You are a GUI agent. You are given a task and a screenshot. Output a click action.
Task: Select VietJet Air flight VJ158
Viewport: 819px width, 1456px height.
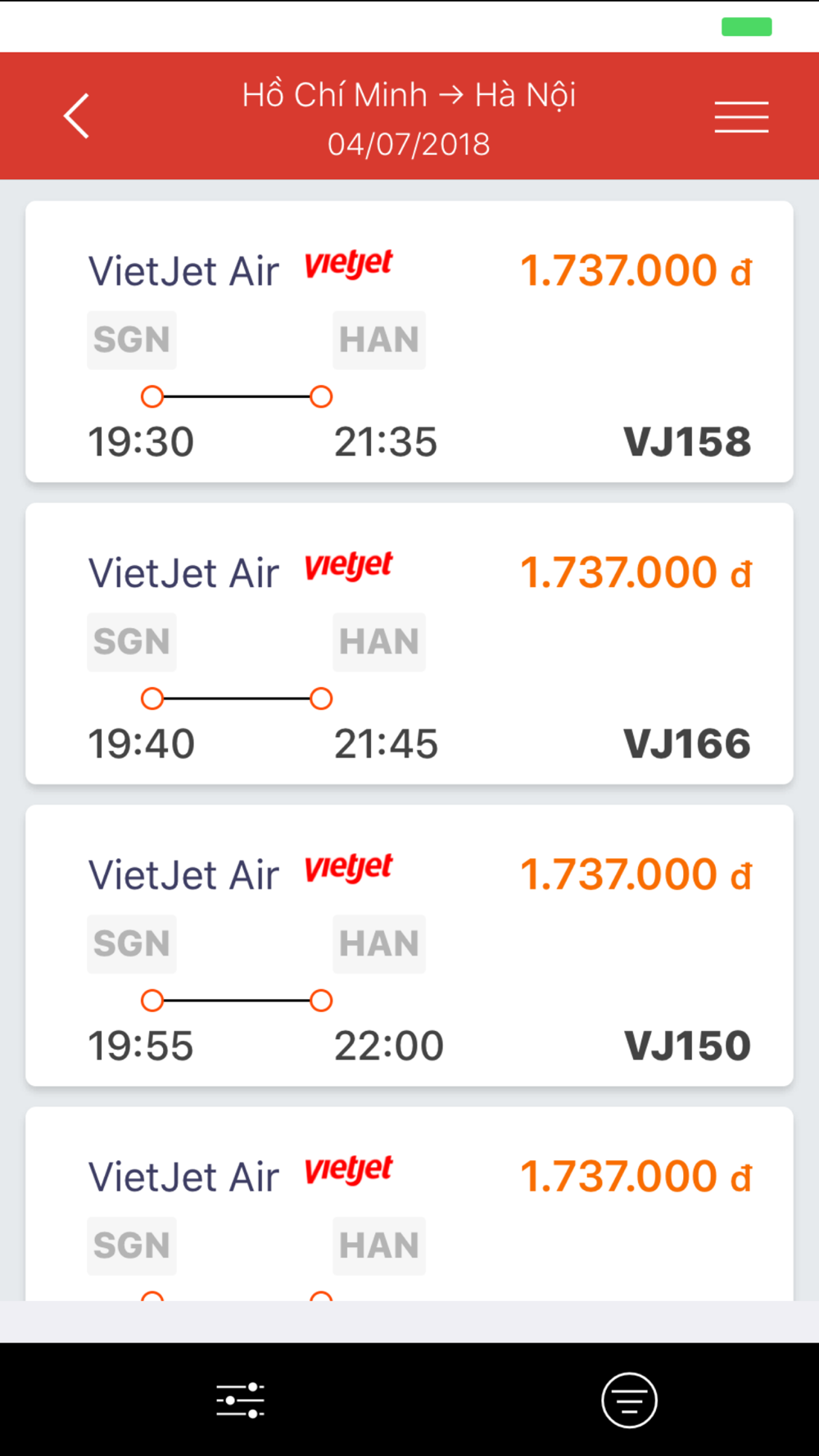409,341
